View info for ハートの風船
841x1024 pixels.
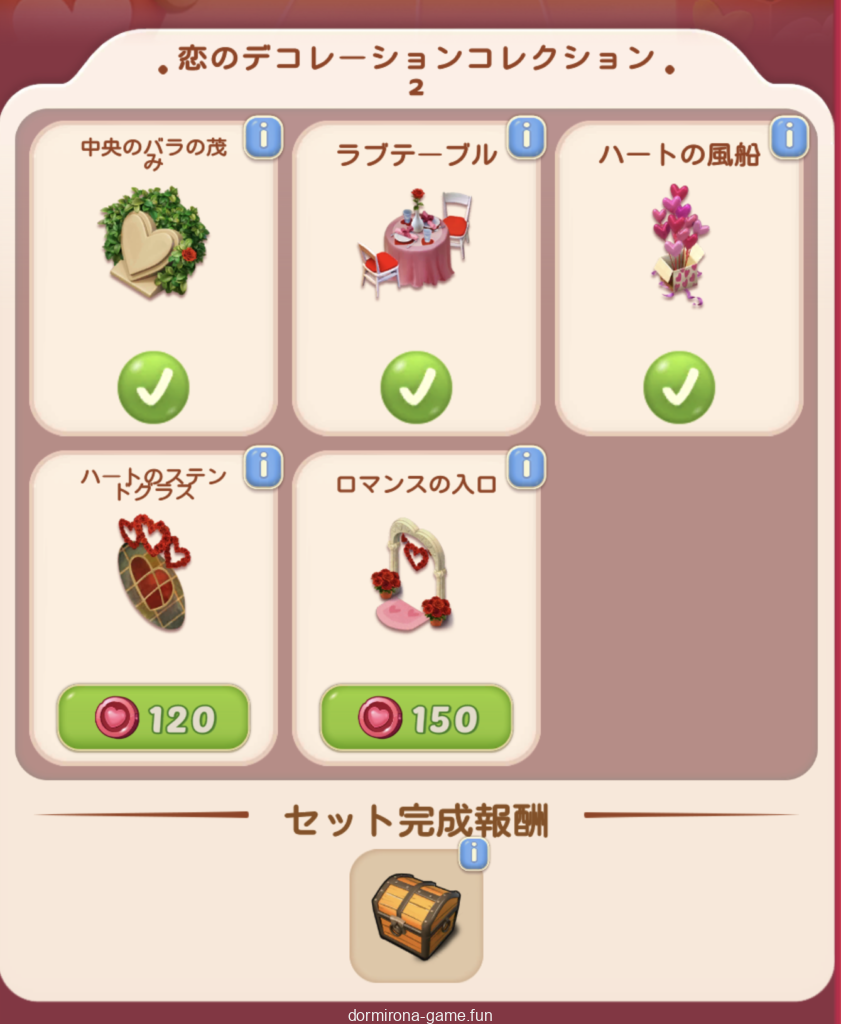[789, 137]
